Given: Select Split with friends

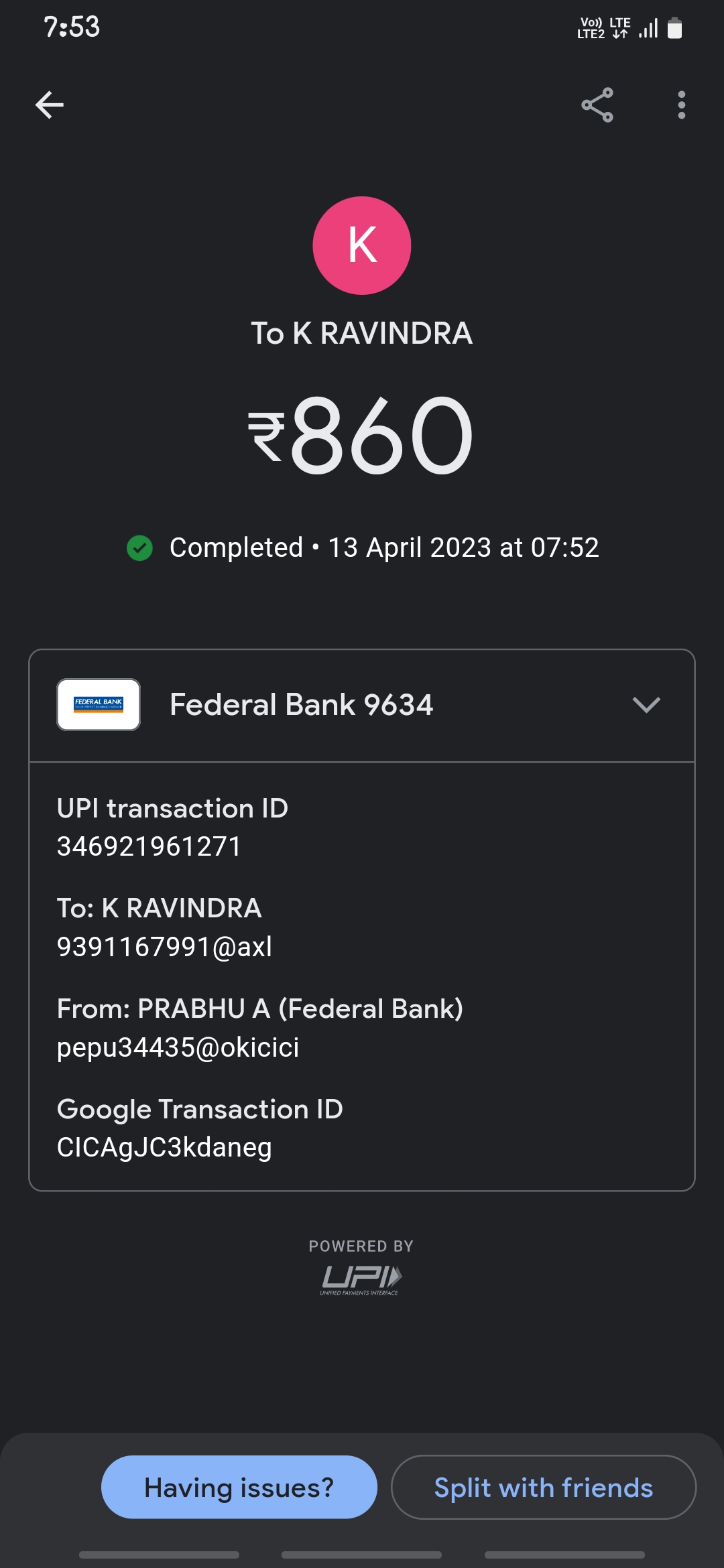Looking at the screenshot, I should 543,1487.
